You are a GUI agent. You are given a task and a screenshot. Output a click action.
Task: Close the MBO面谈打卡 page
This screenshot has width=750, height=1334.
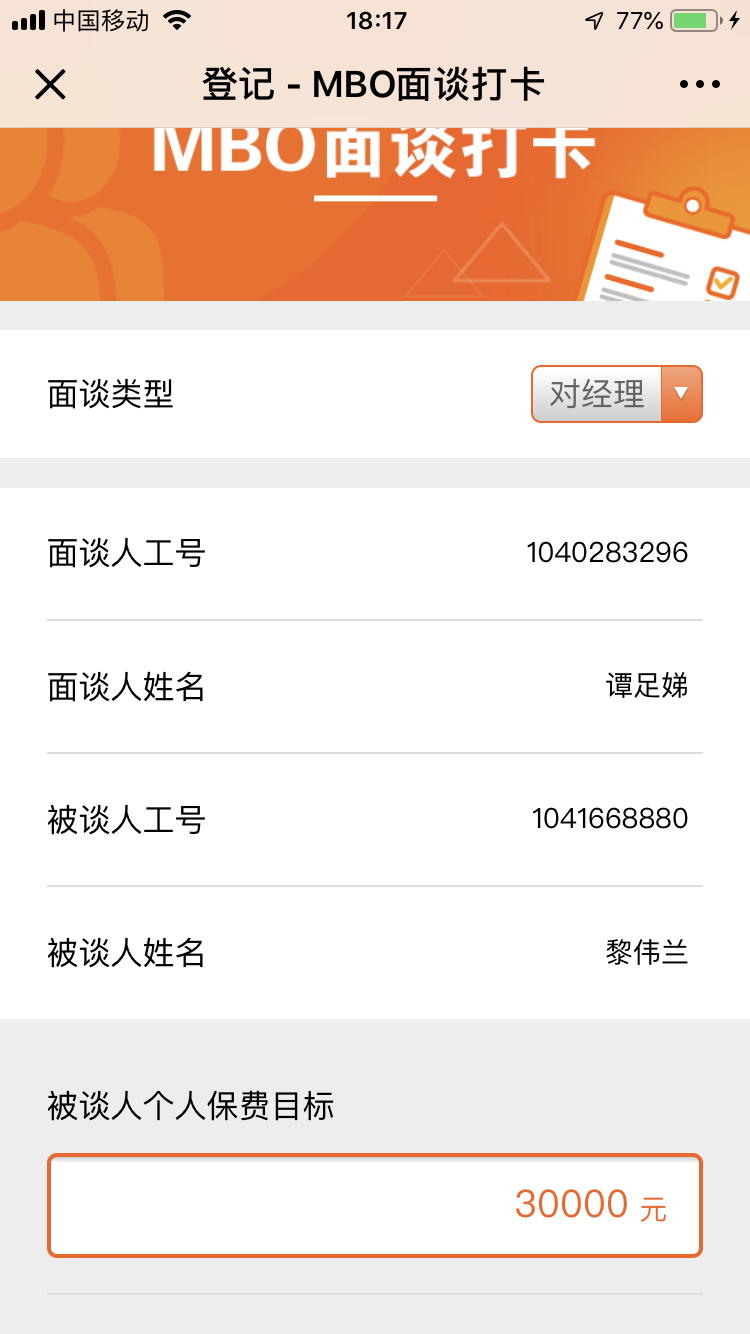pyautogui.click(x=50, y=85)
